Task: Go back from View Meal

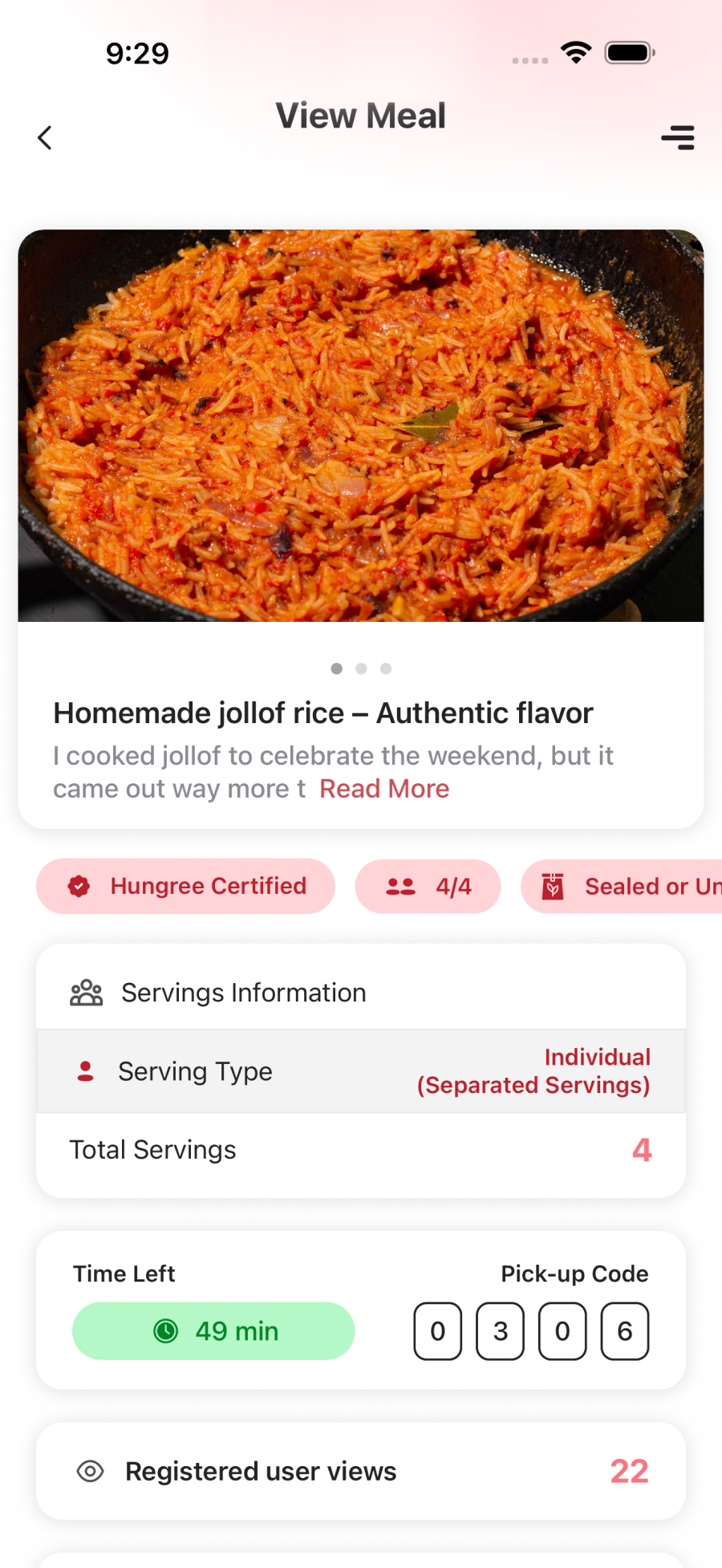Action: pyautogui.click(x=45, y=137)
